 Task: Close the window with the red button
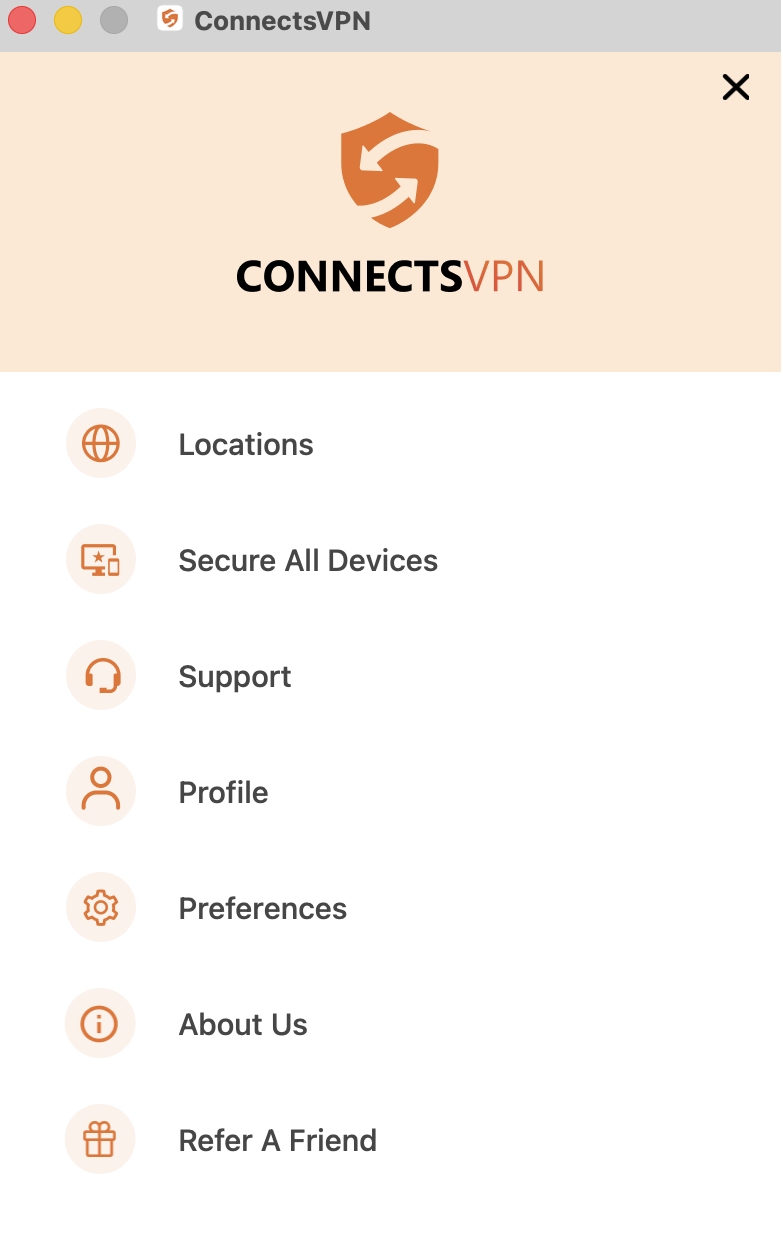(22, 20)
